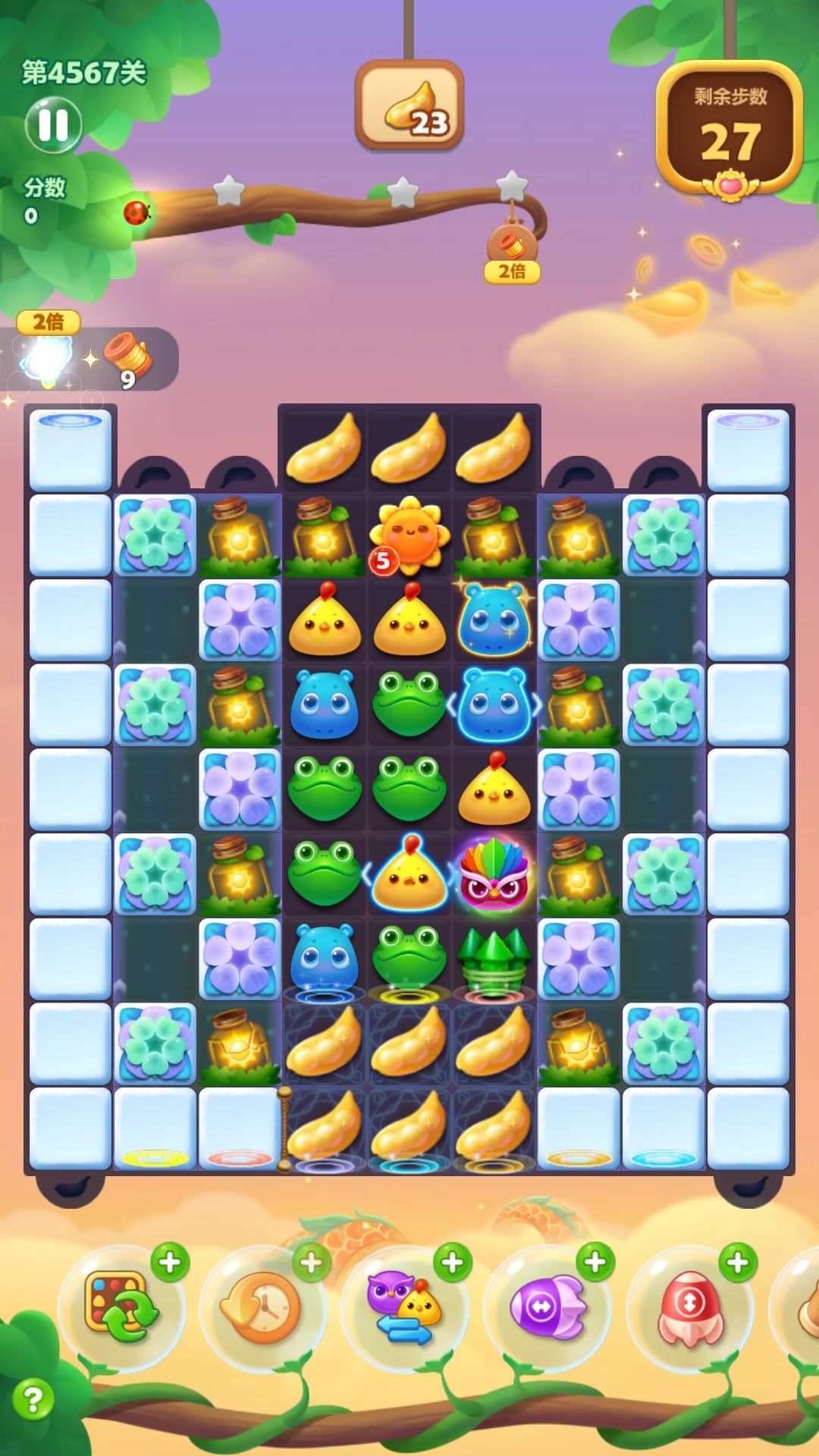Tap the rainbow owl piece
Screen dimensions: 819x1456
tap(494, 874)
